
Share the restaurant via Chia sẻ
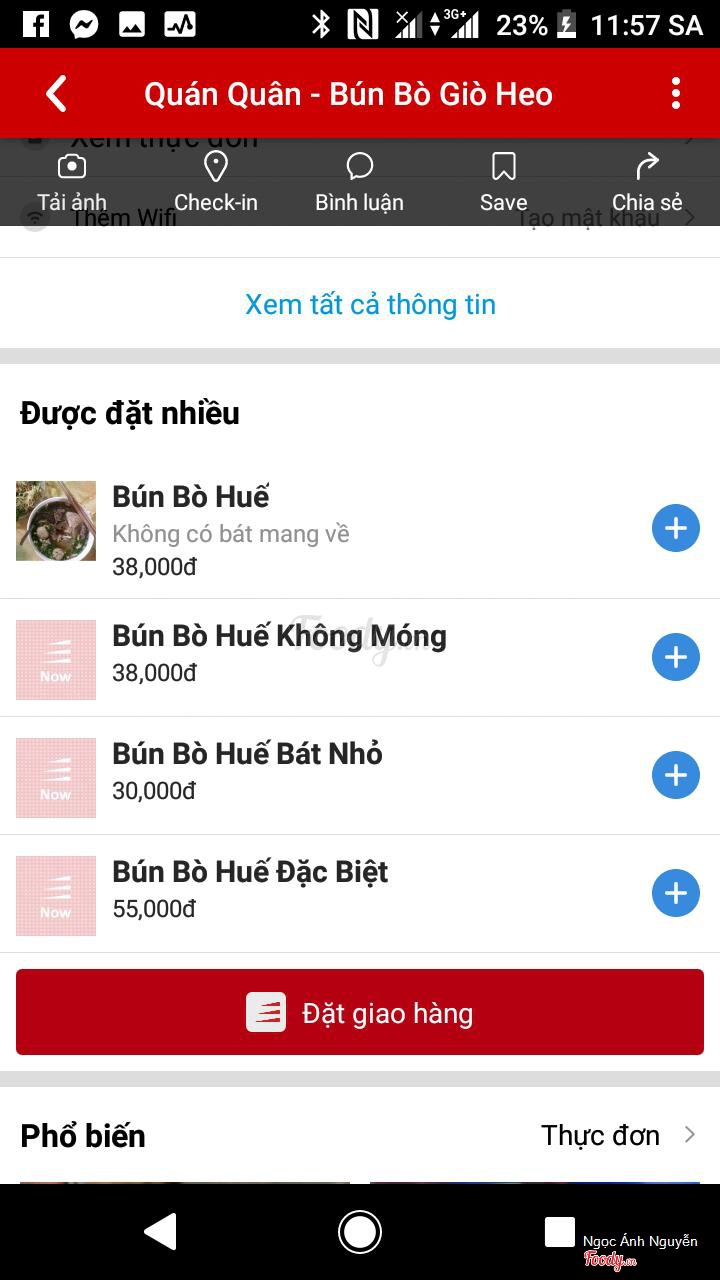click(x=647, y=183)
